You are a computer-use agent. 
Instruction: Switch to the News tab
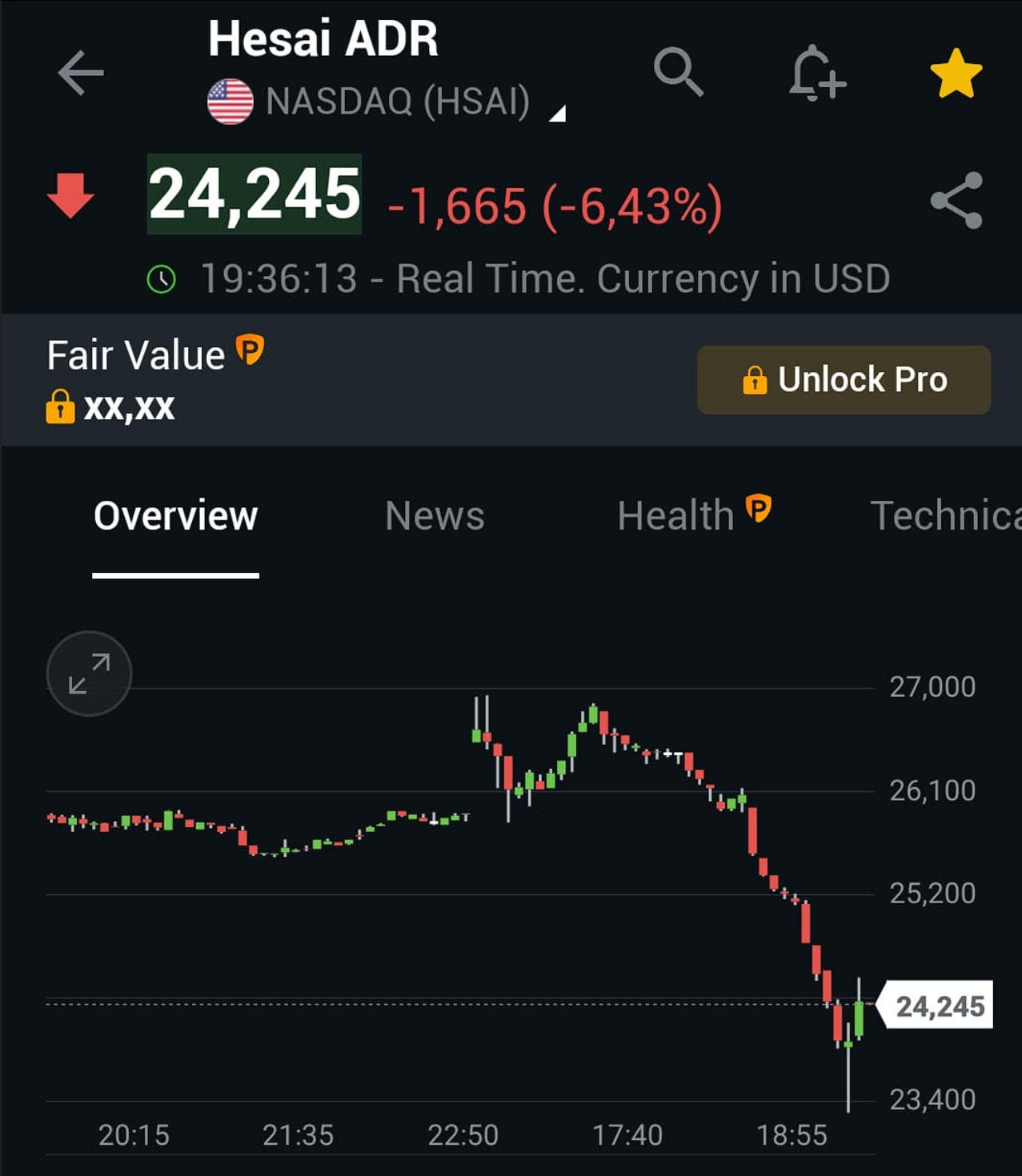[x=435, y=516]
